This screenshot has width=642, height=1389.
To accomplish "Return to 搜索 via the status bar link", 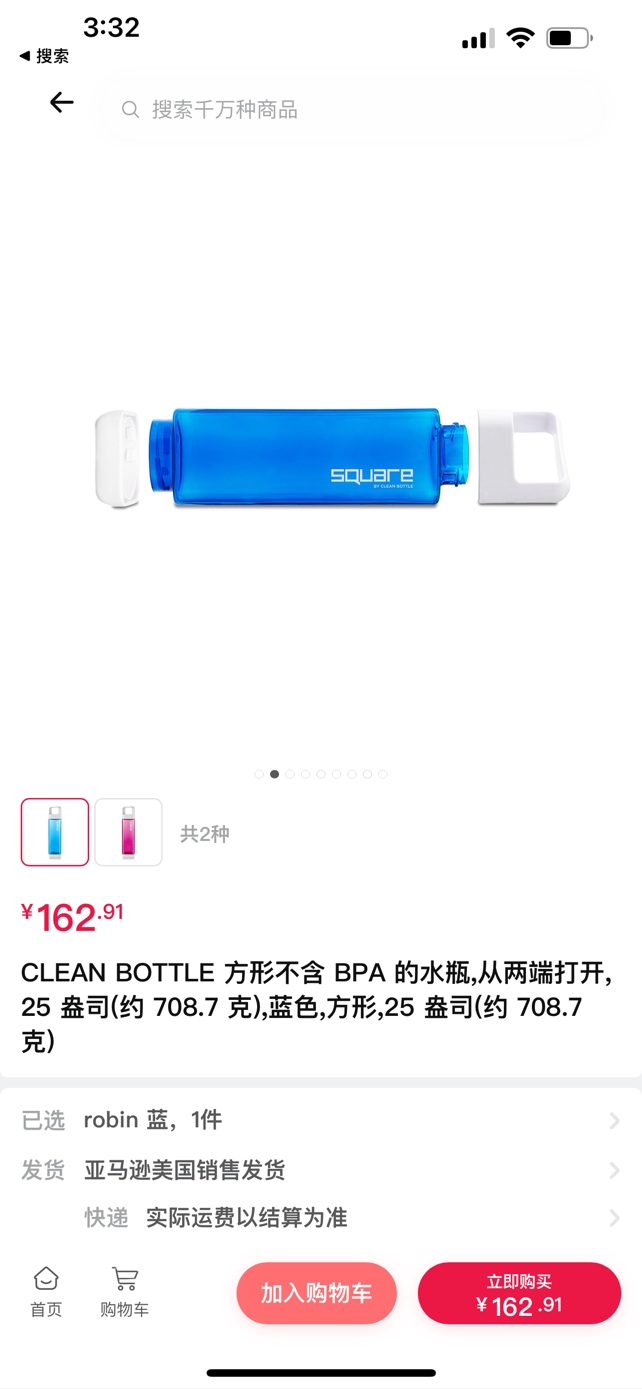I will point(45,56).
